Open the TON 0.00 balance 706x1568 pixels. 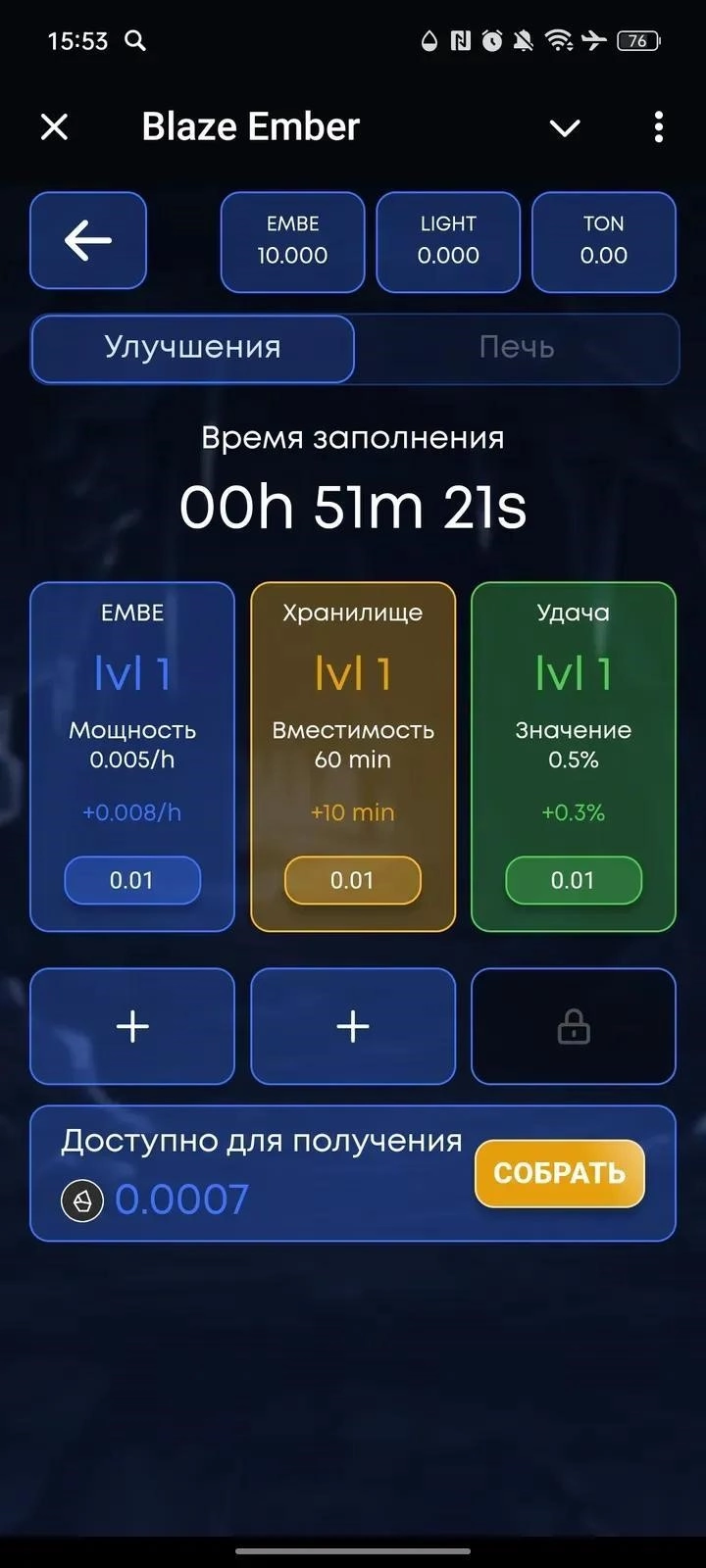pos(603,241)
